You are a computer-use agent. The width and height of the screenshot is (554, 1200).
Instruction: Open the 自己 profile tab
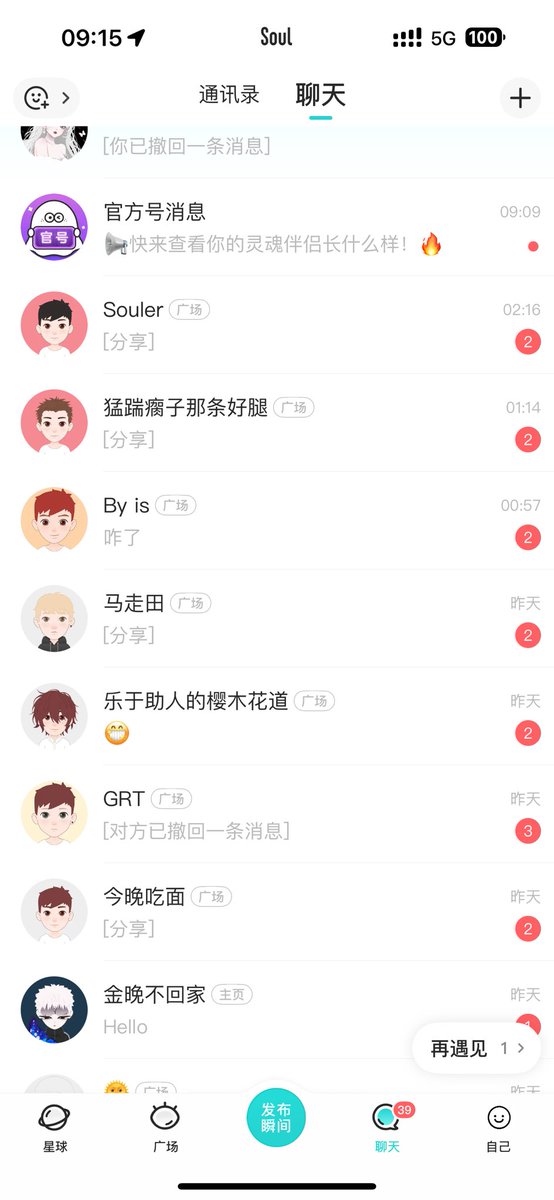click(498, 1129)
